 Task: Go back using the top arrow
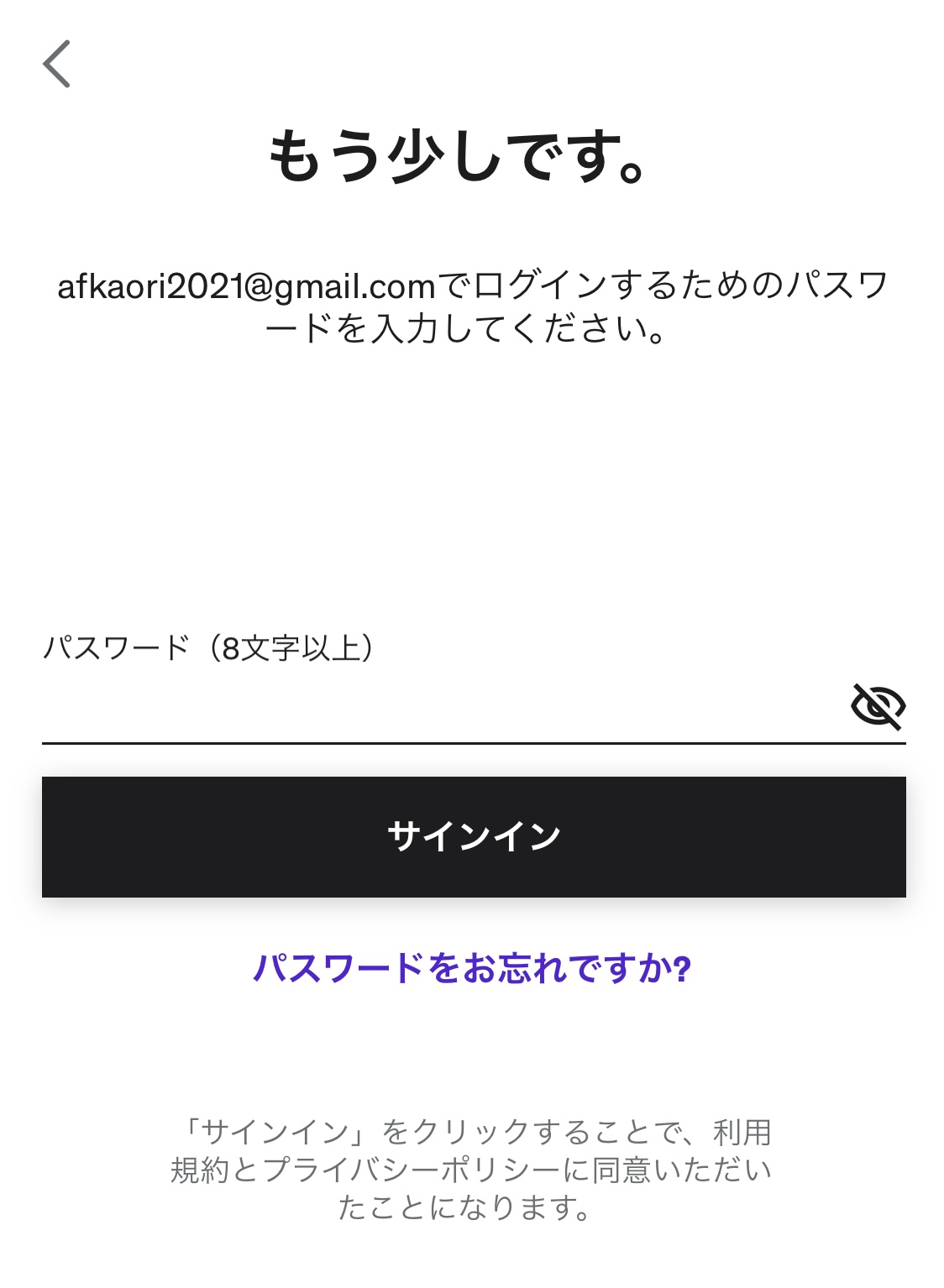pos(57,64)
